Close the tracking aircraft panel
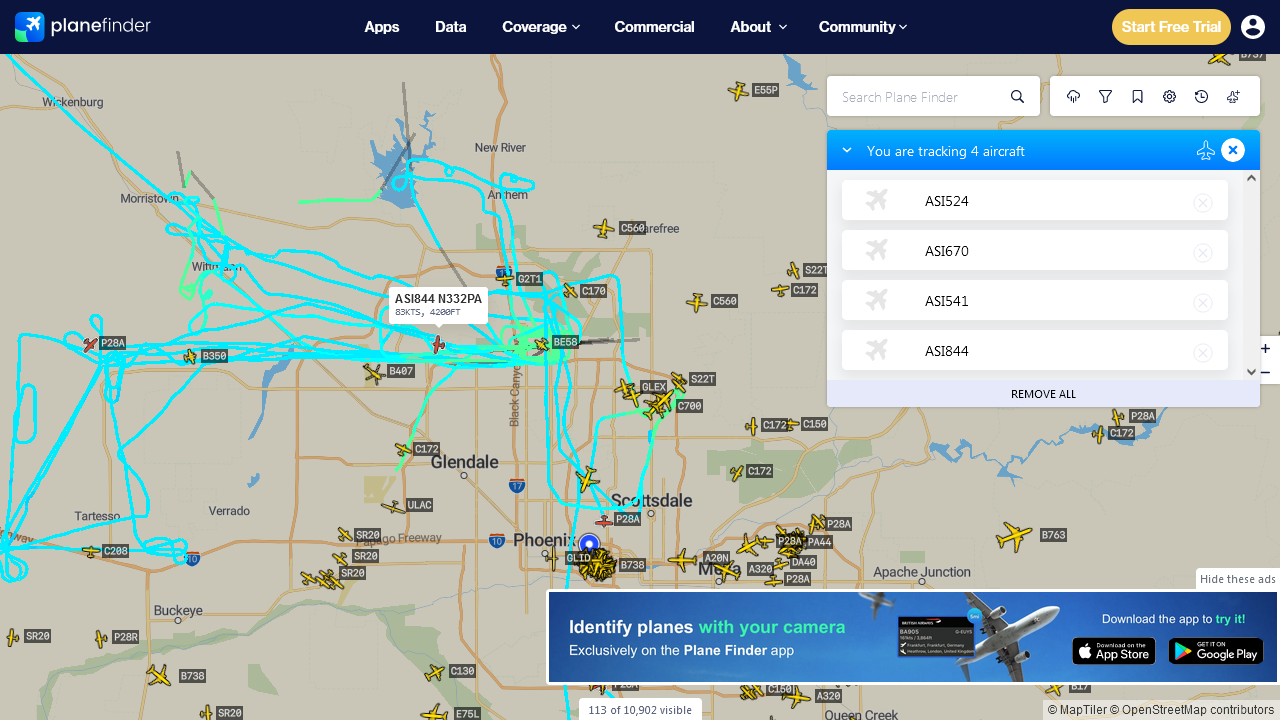This screenshot has height=720, width=1280. (x=1233, y=150)
